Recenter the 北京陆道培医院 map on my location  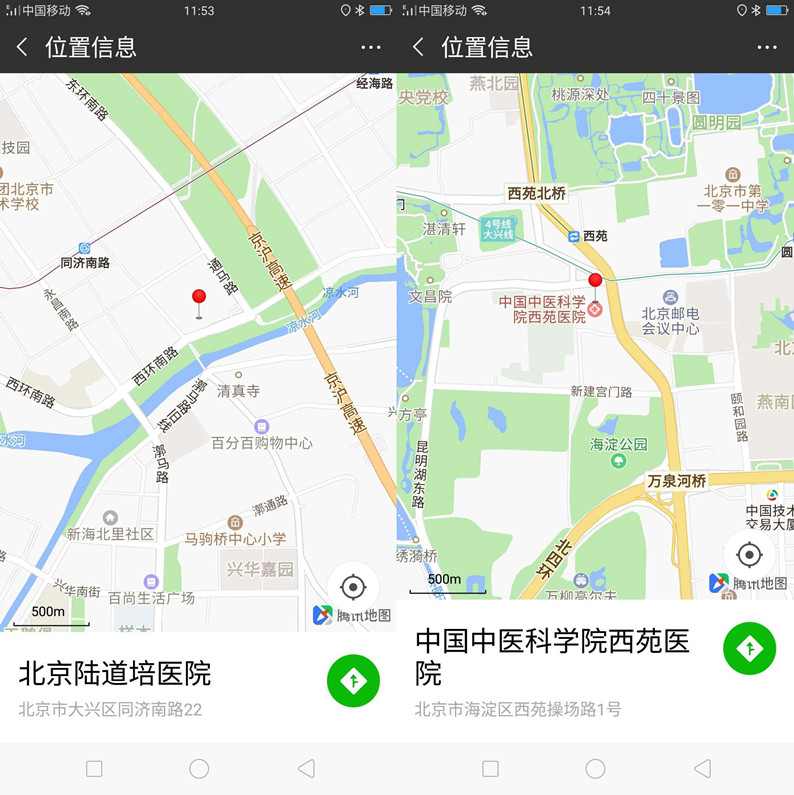tap(352, 586)
